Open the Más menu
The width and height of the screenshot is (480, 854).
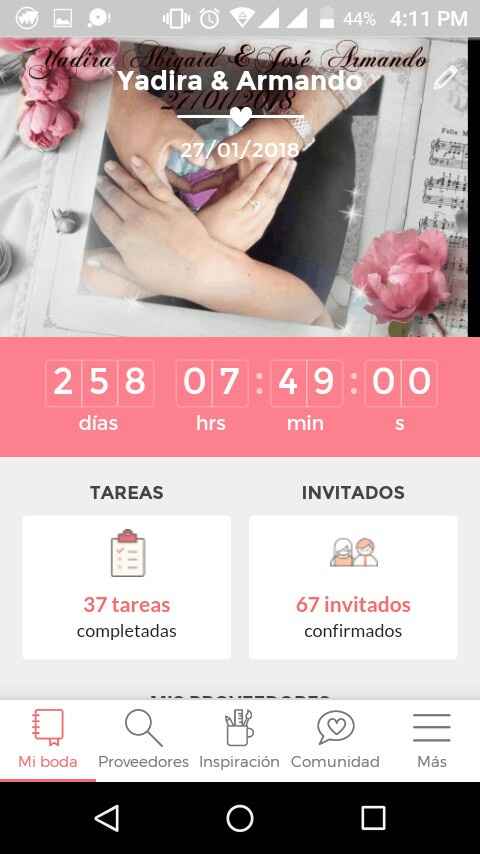[432, 740]
